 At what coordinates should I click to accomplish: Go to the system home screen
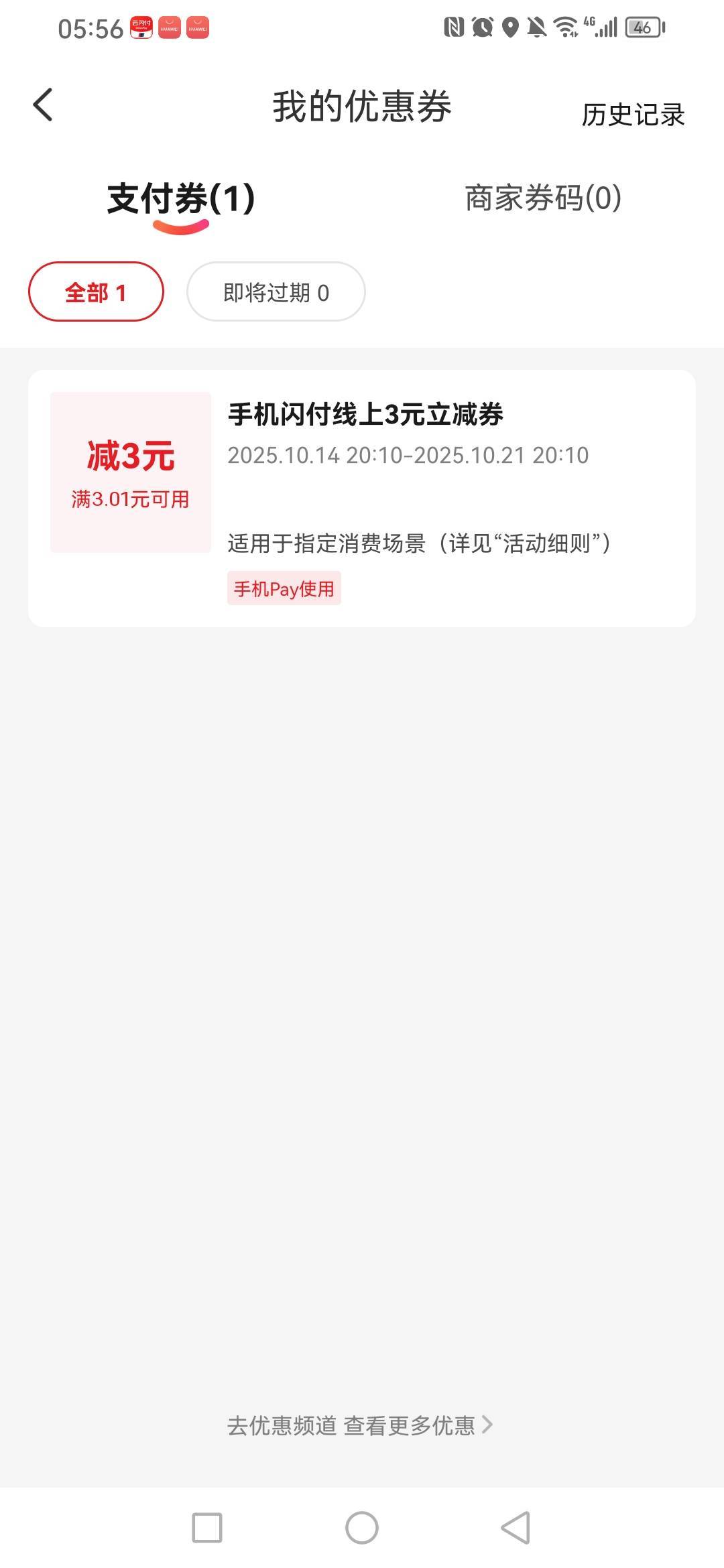click(x=362, y=1528)
